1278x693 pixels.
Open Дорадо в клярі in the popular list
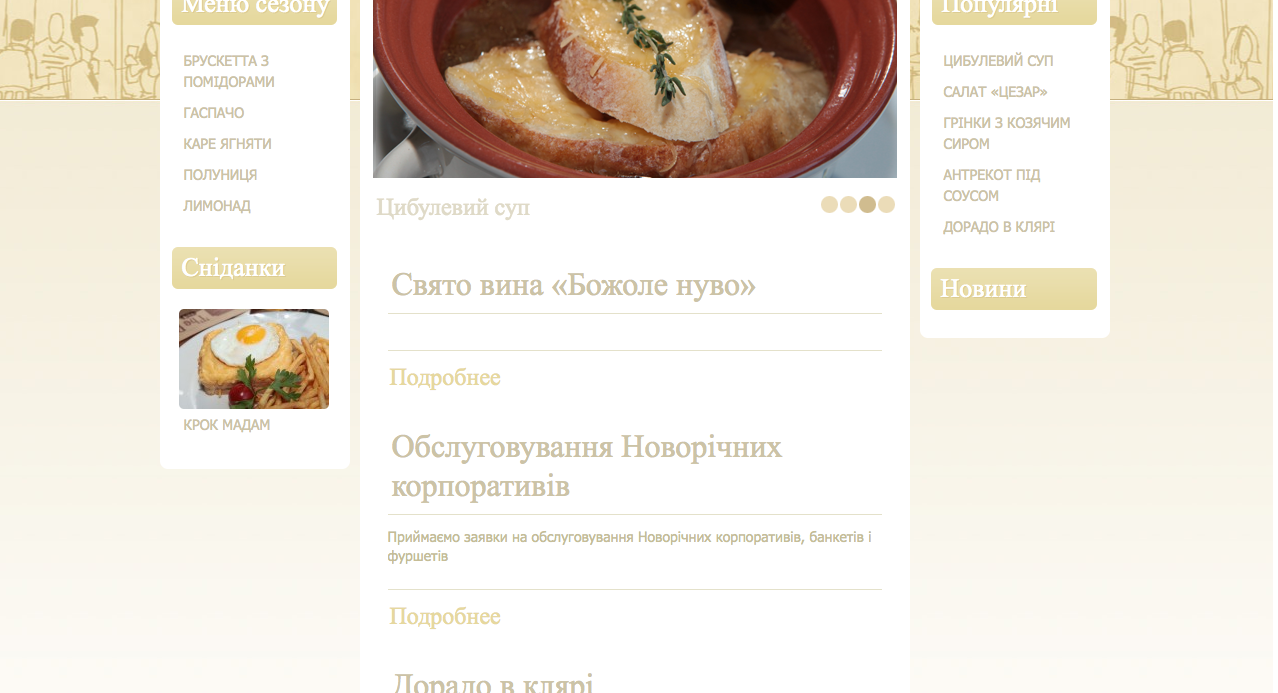click(999, 227)
